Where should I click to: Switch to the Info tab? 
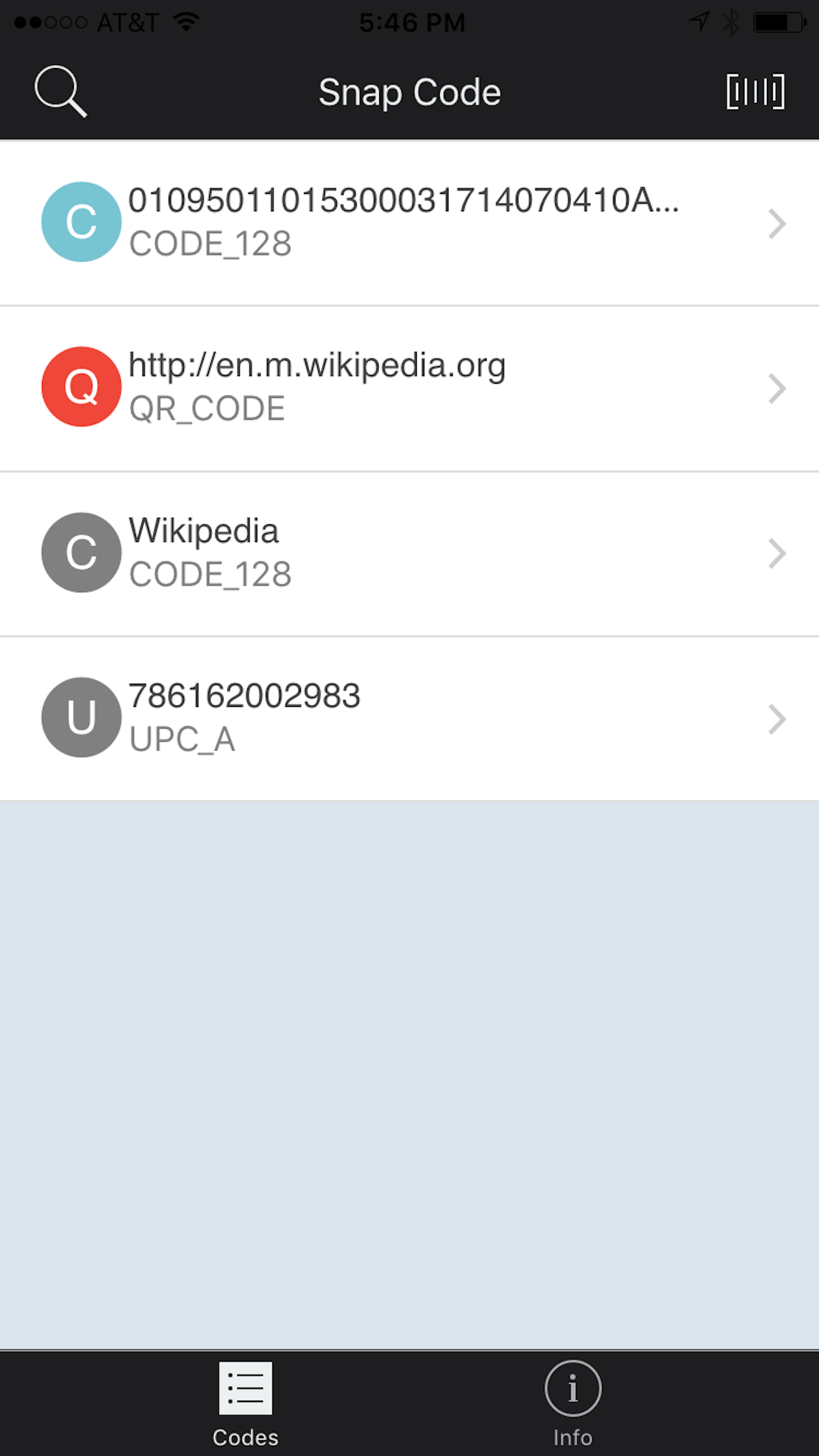[572, 1401]
